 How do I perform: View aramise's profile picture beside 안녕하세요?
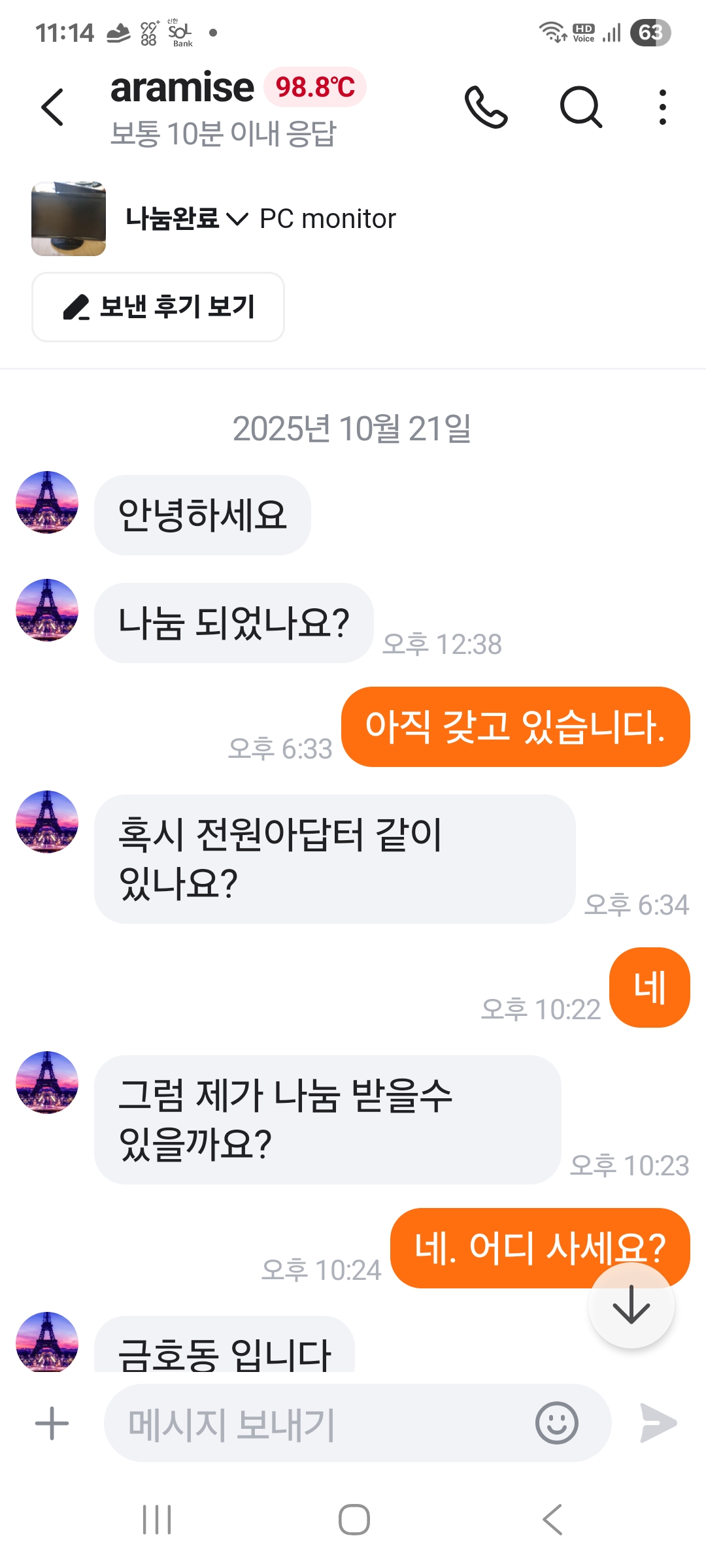point(47,502)
